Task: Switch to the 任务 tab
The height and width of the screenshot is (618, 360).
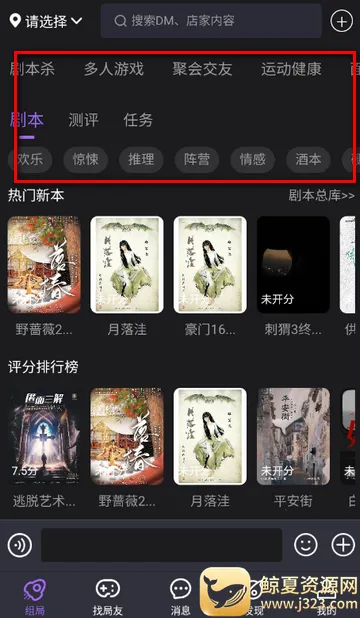Action: click(138, 120)
